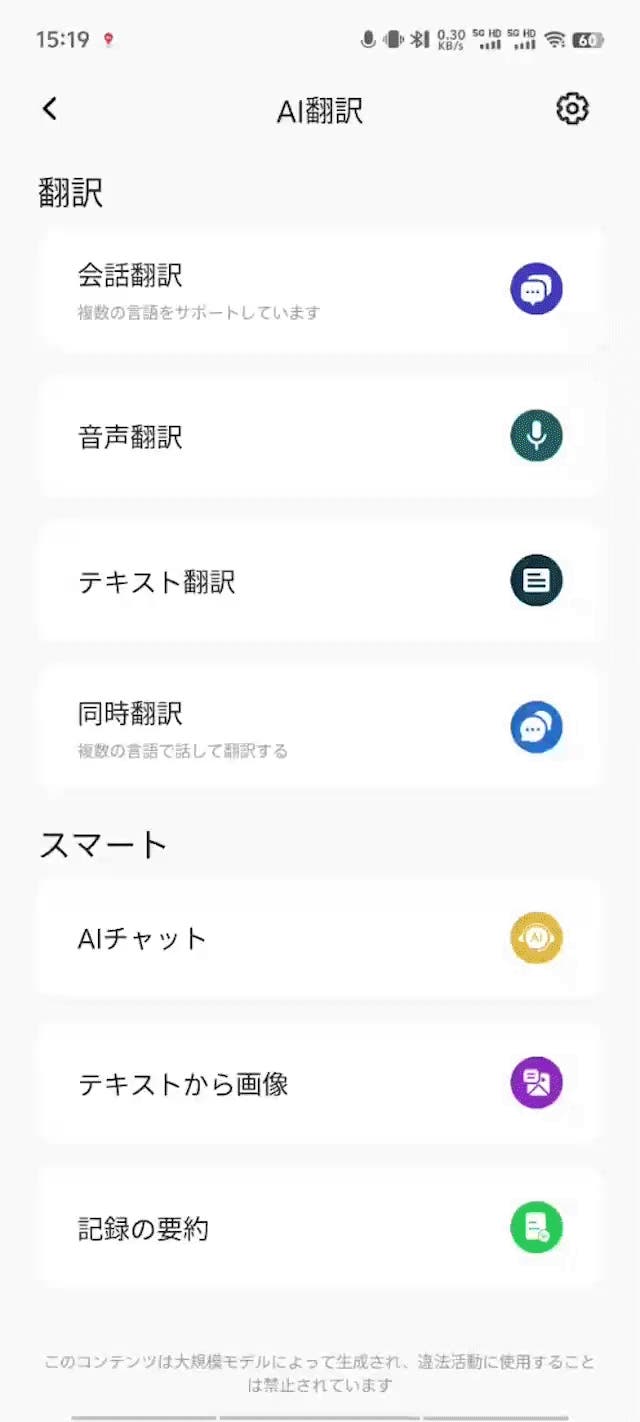Go back from the AI翻訳 screen

50,109
